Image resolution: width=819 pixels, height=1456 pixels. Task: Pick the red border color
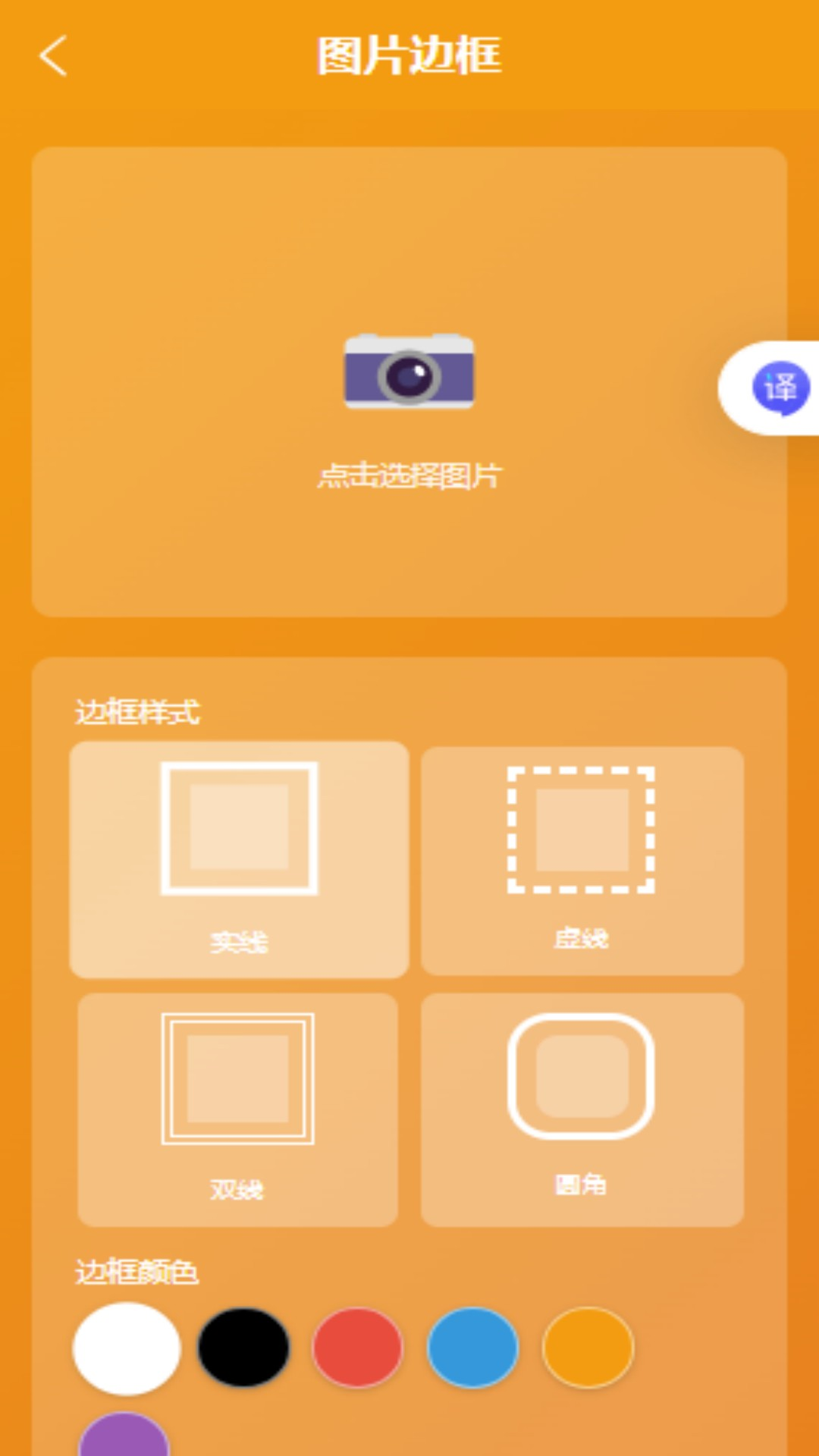[x=357, y=1348]
